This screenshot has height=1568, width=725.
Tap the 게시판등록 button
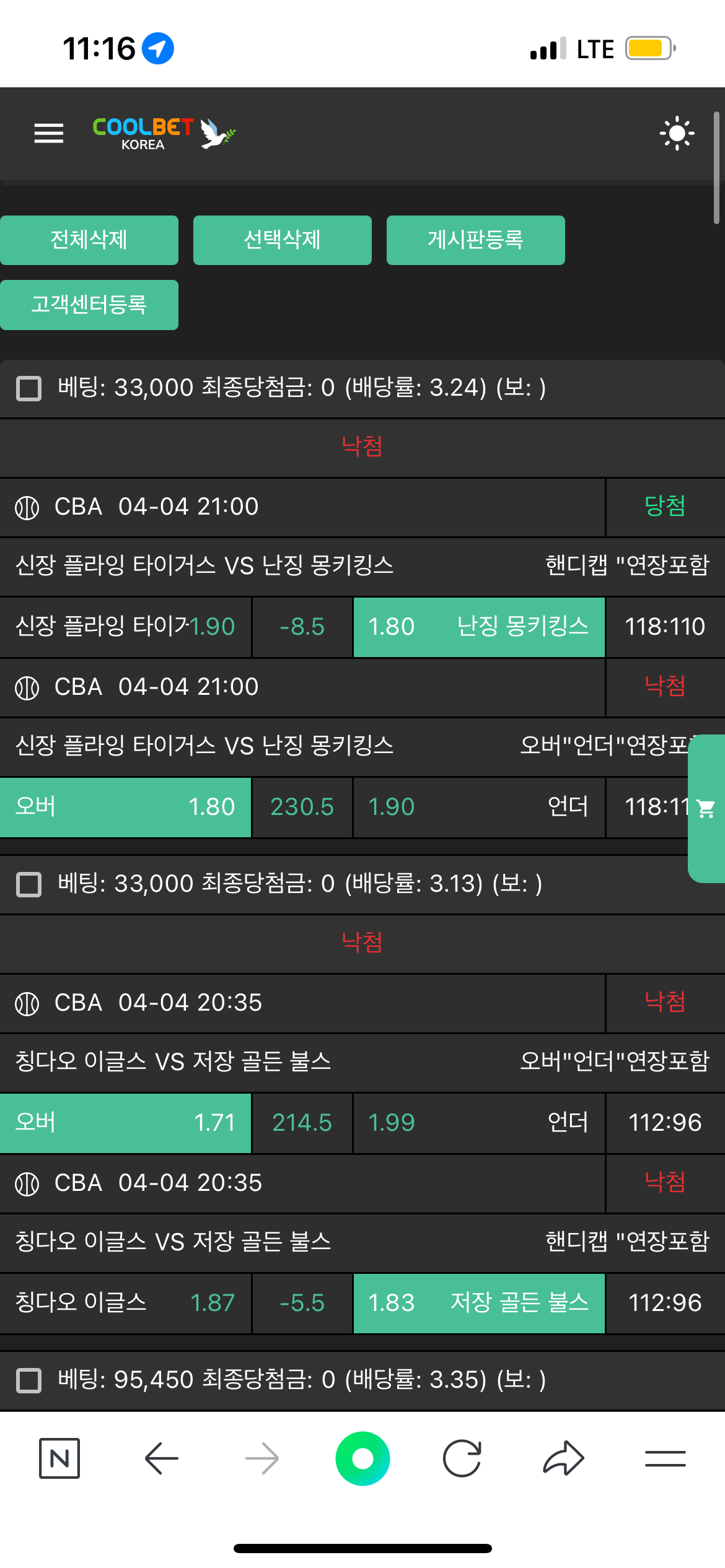tap(476, 240)
